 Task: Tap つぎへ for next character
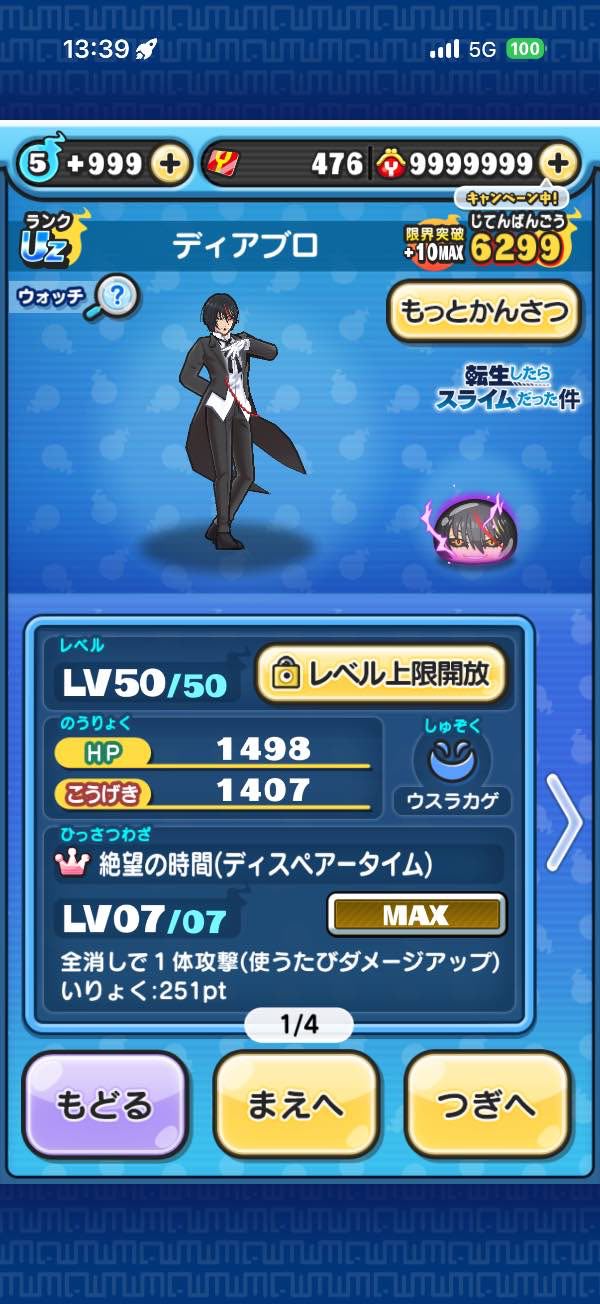point(488,1105)
